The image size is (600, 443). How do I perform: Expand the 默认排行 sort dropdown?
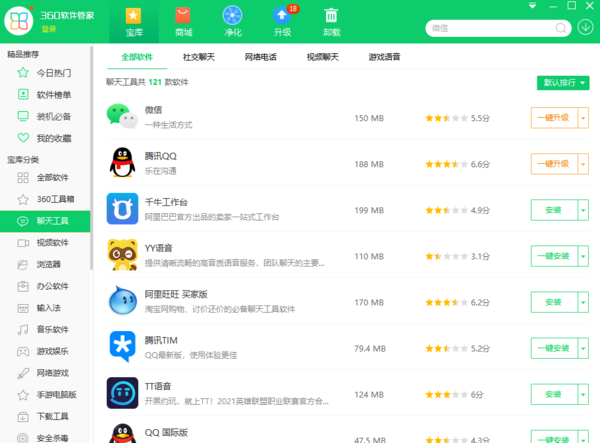563,82
